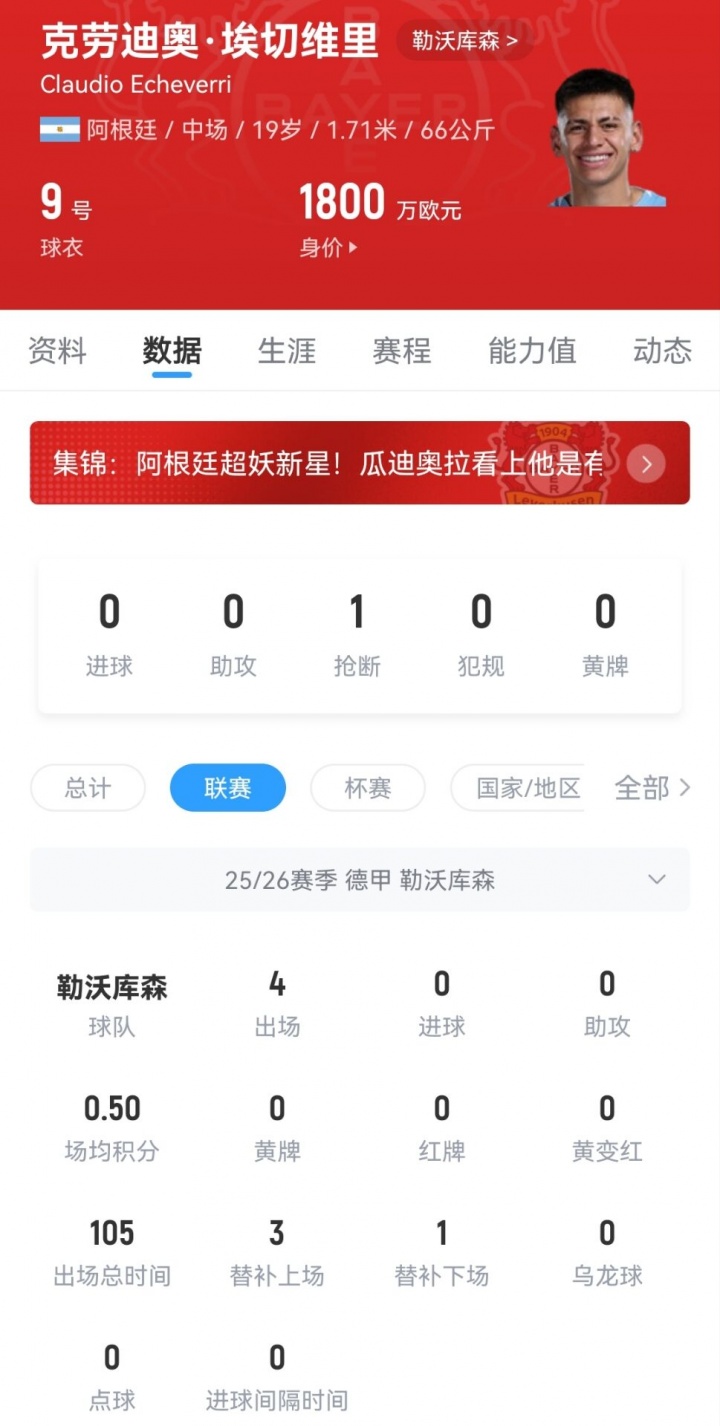Switch to the 资料 tab
This screenshot has height=1426, width=720.
[57, 351]
